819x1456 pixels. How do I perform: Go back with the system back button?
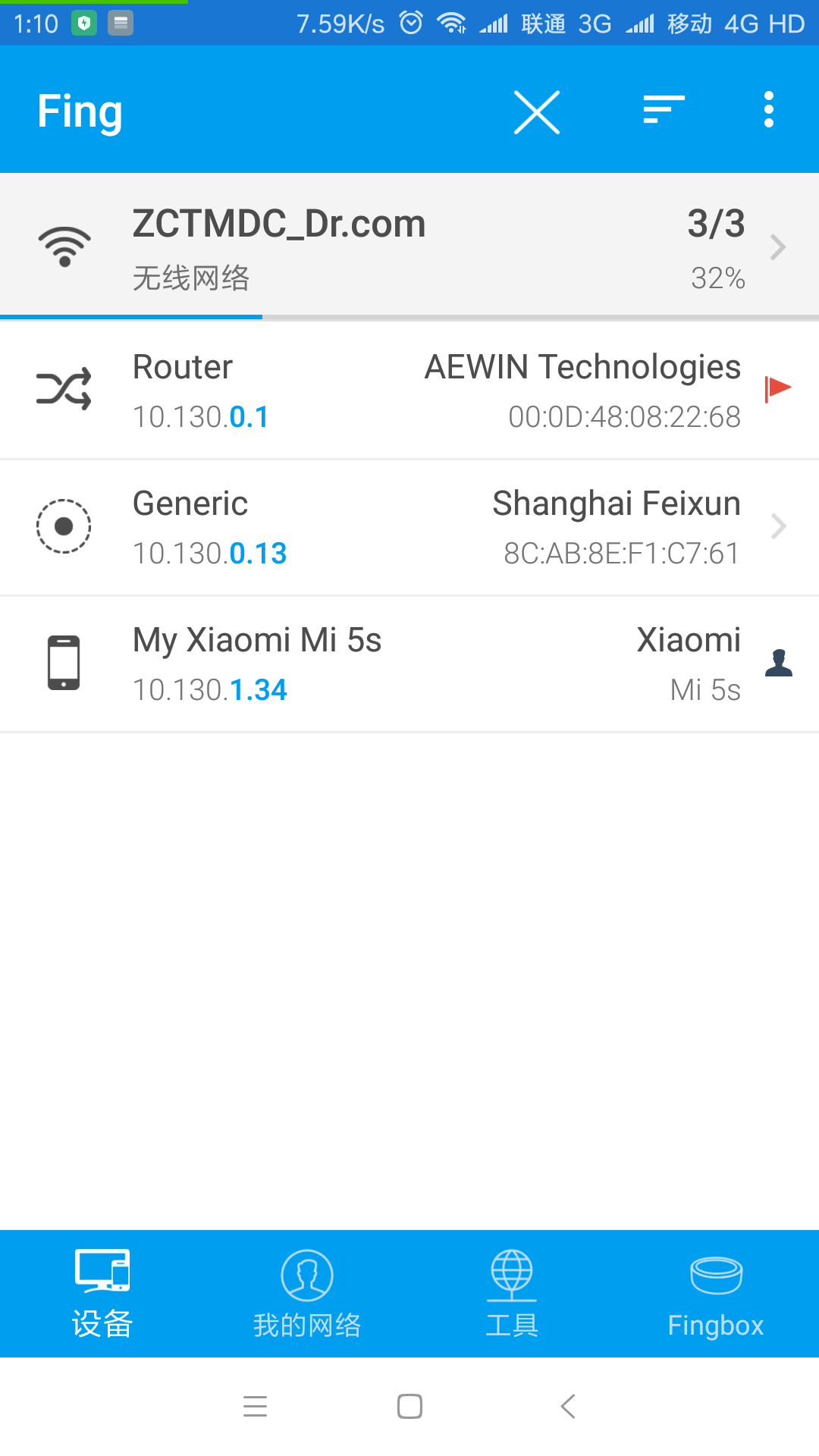(568, 1407)
